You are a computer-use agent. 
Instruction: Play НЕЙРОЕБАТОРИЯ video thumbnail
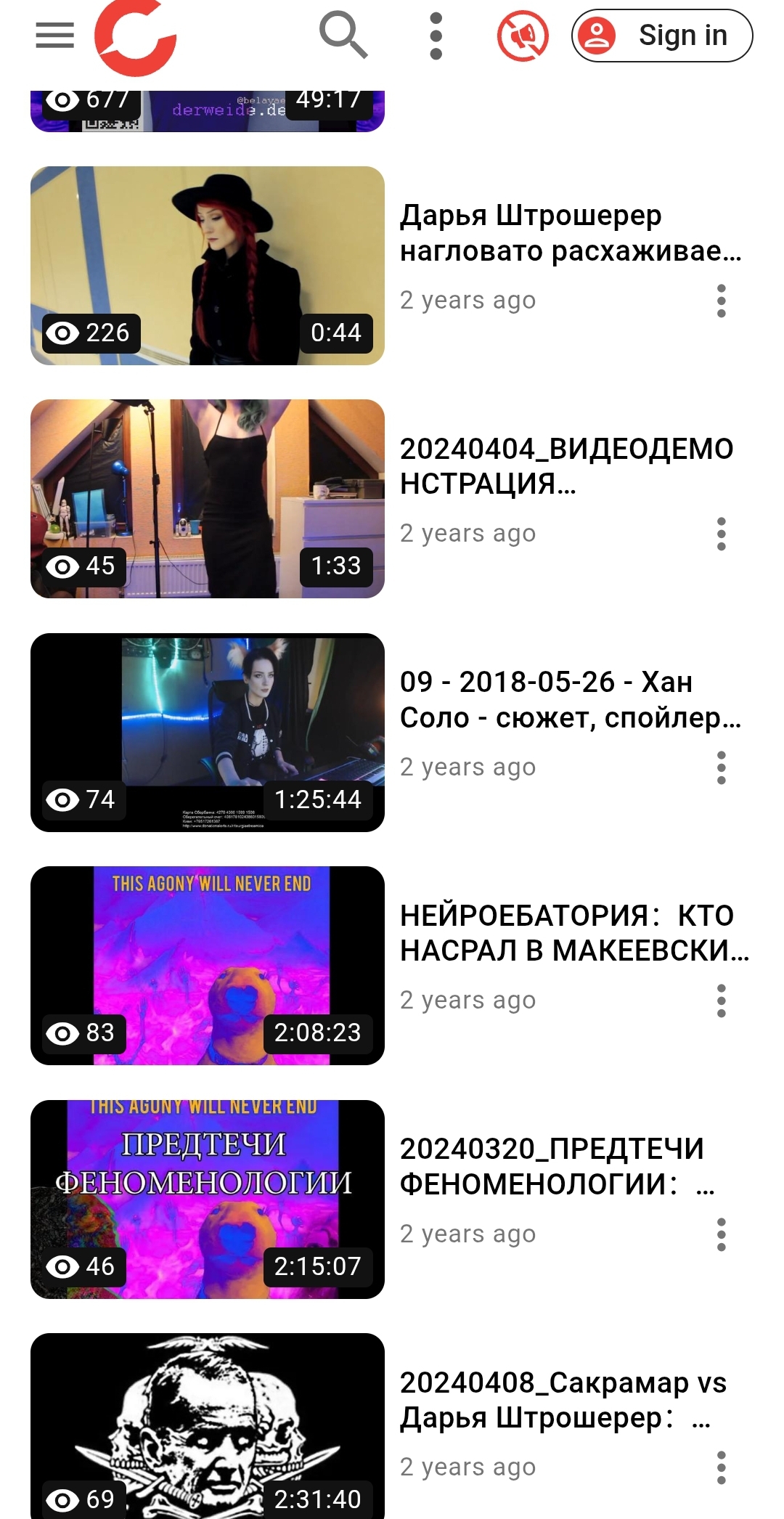click(x=207, y=966)
